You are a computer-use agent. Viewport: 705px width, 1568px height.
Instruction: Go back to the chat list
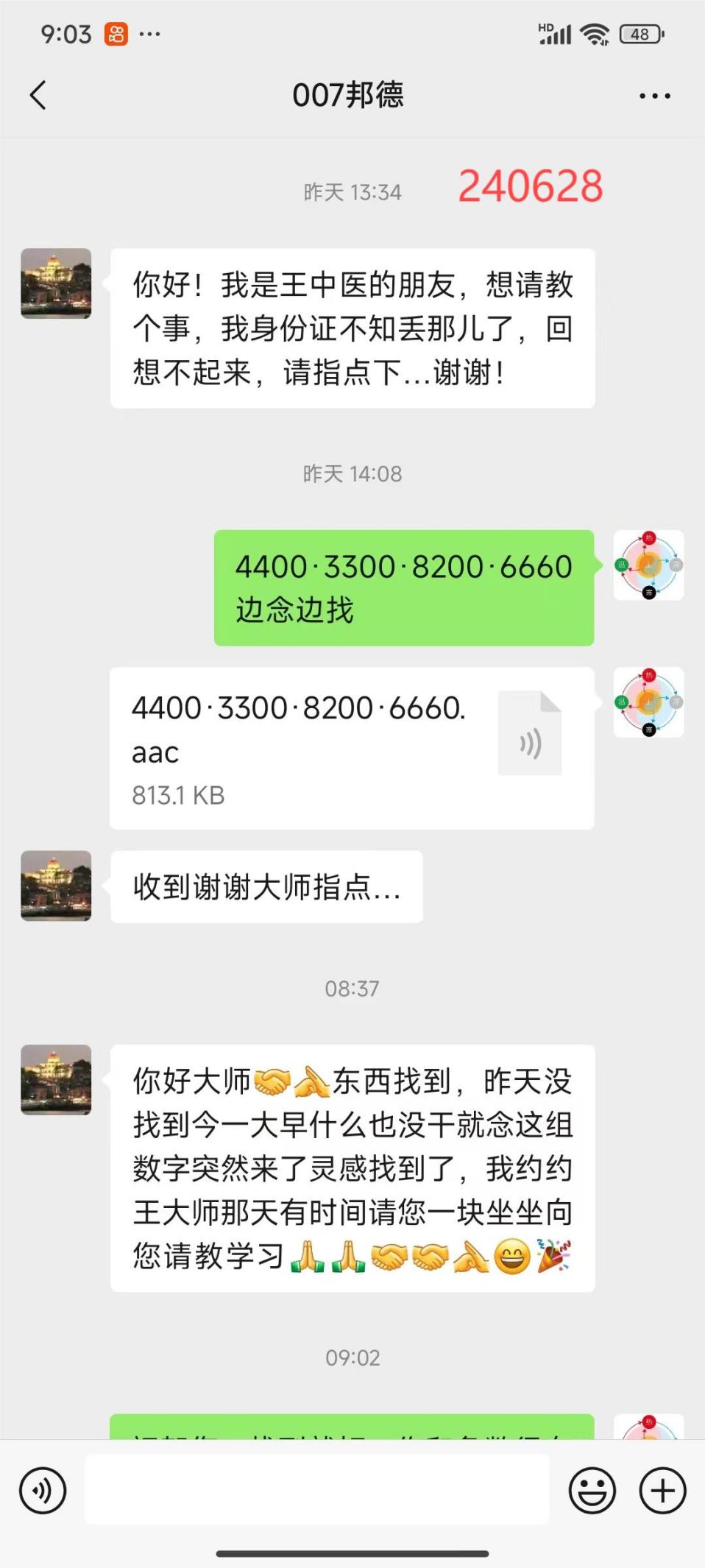[x=38, y=95]
